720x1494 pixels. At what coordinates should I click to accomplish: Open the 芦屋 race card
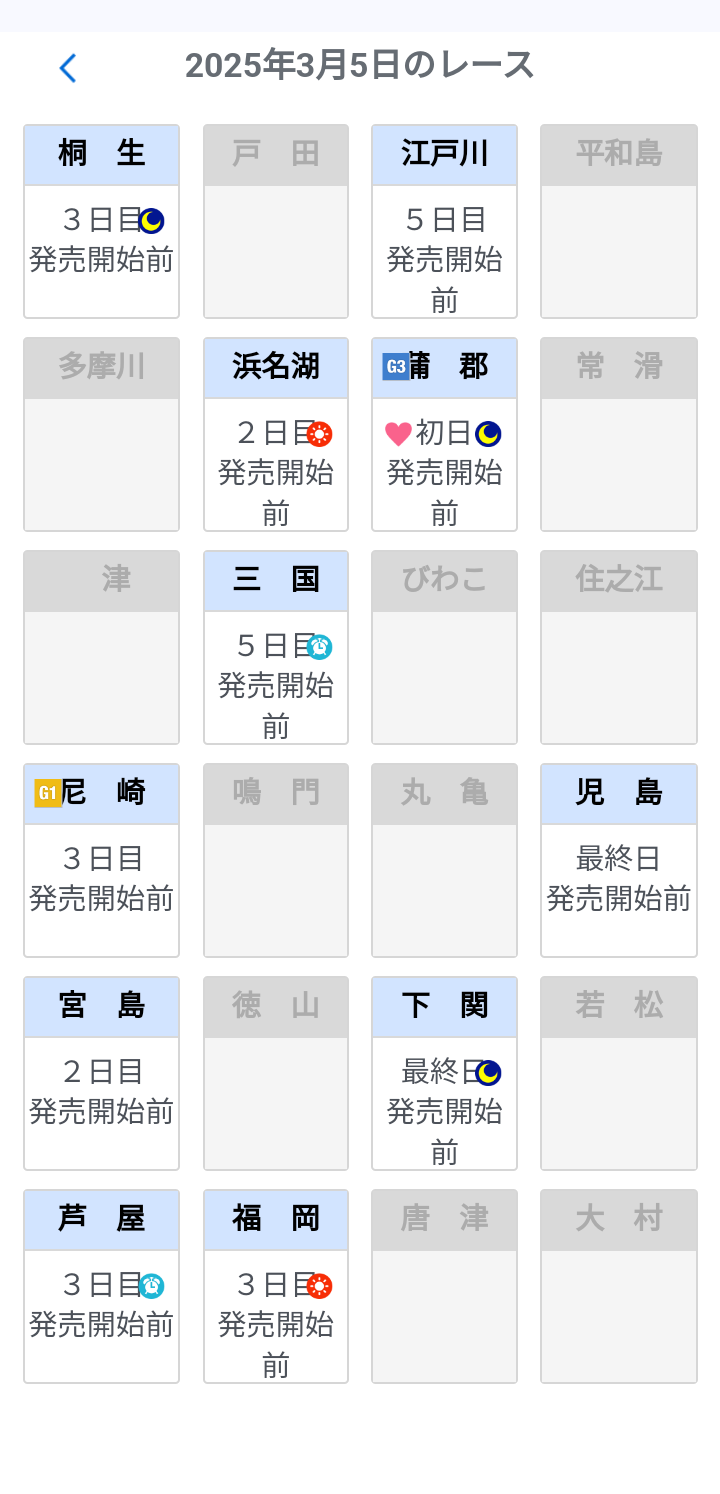click(x=101, y=1287)
